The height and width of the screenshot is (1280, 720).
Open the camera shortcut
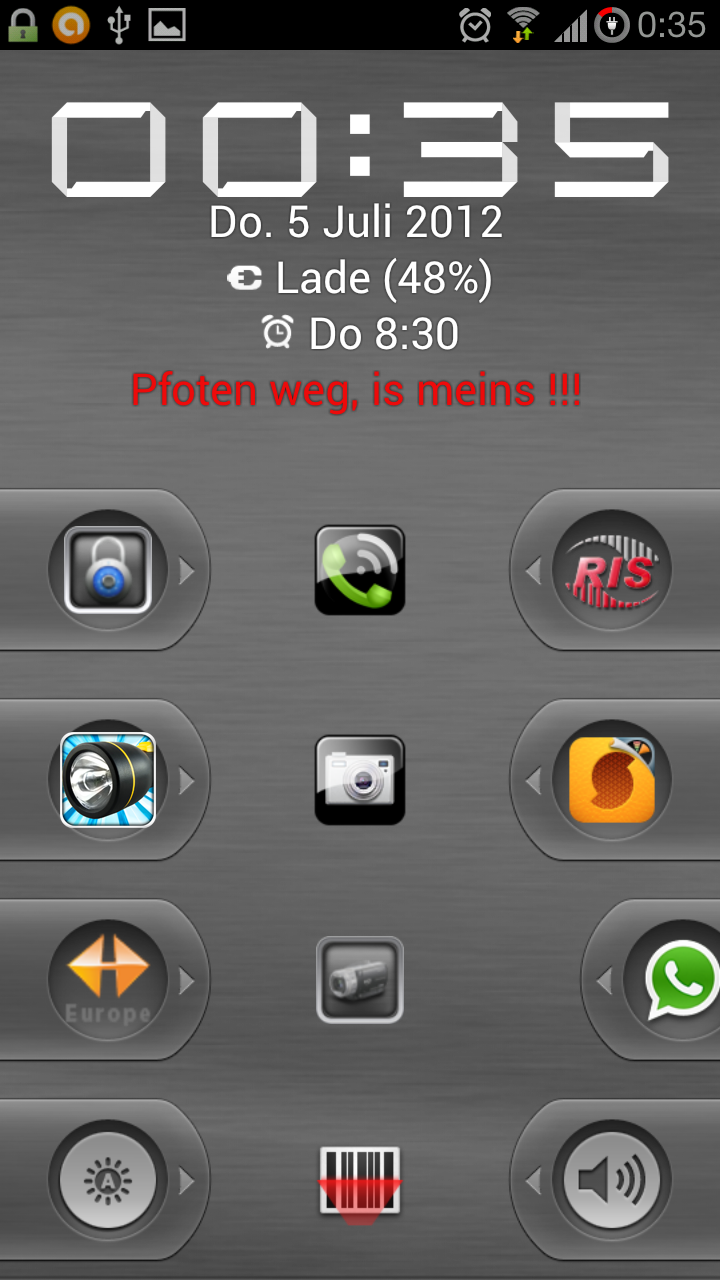pos(360,780)
